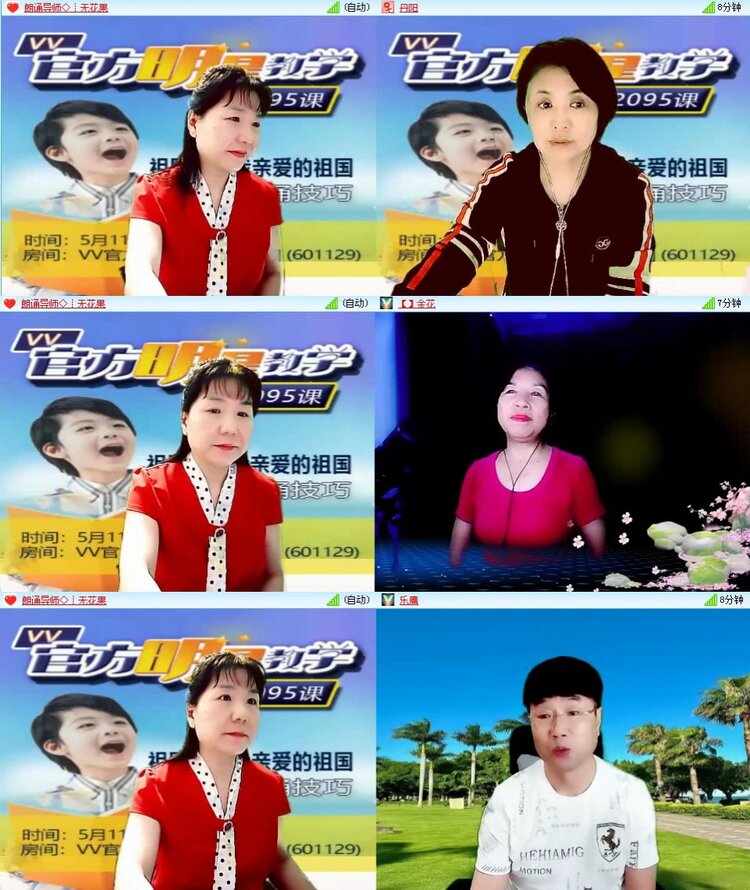Open 丹阳's profile by clicking her name
Viewport: 750px width, 890px height.
pos(410,9)
